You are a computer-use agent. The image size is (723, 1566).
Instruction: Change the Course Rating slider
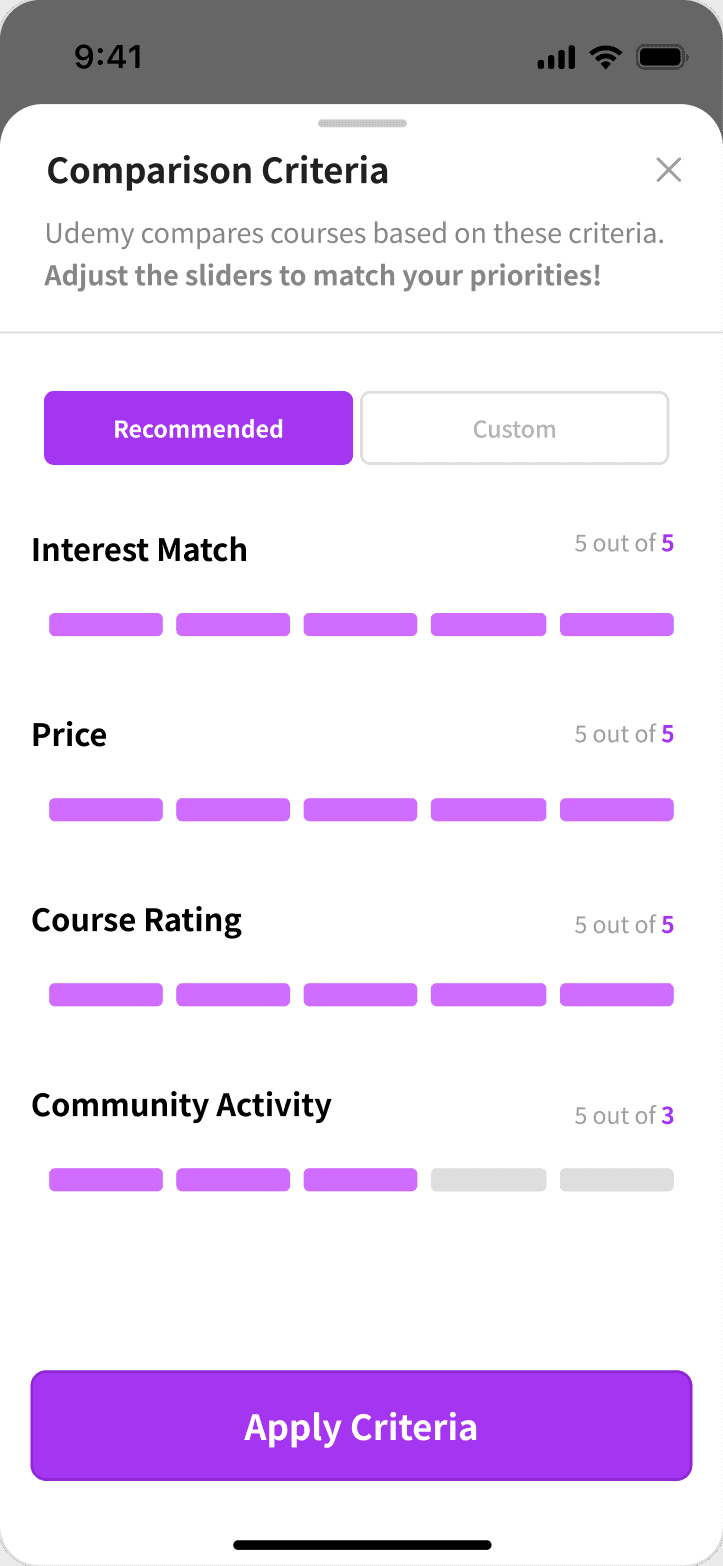click(x=361, y=995)
